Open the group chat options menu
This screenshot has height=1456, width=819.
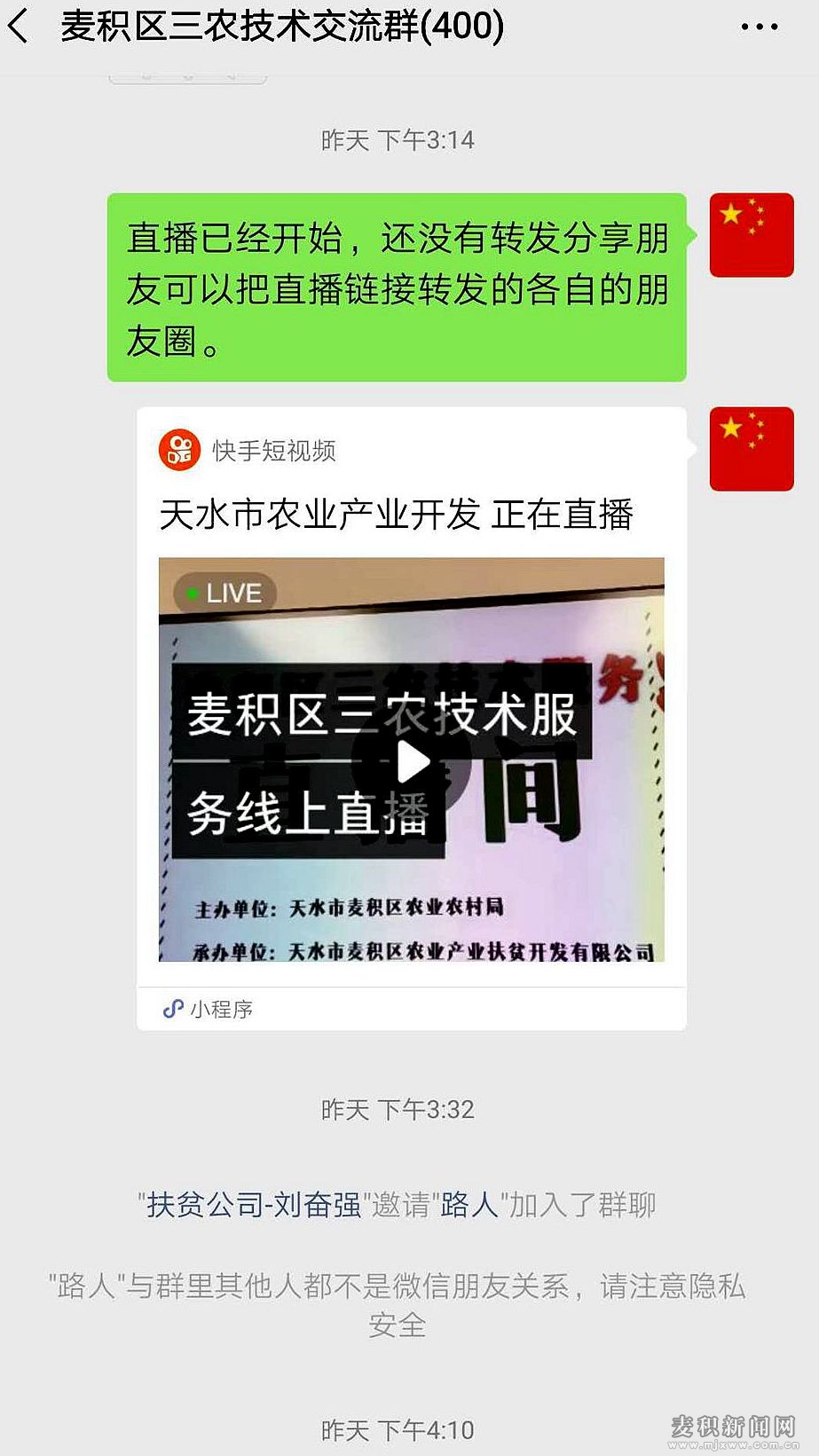tap(759, 27)
